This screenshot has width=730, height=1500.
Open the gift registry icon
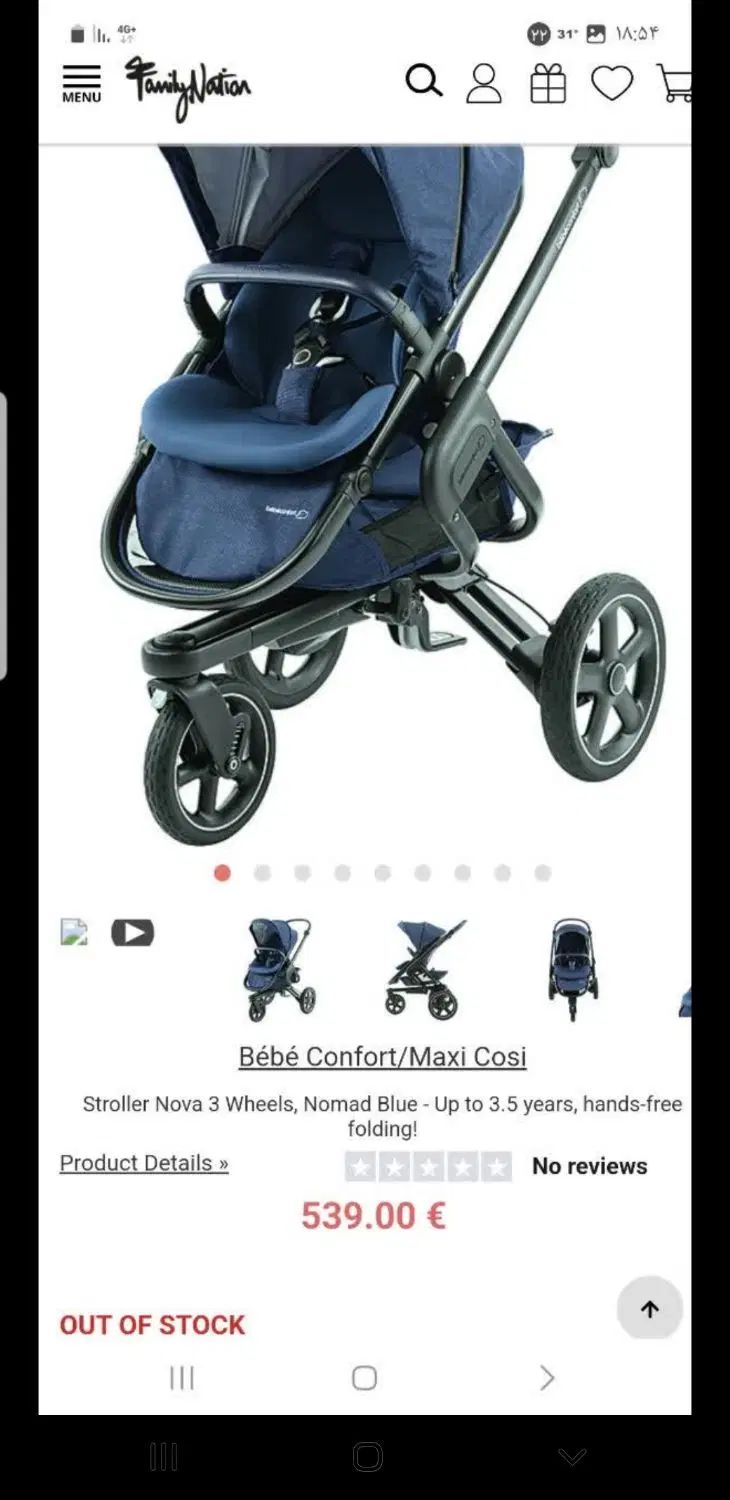pyautogui.click(x=548, y=83)
